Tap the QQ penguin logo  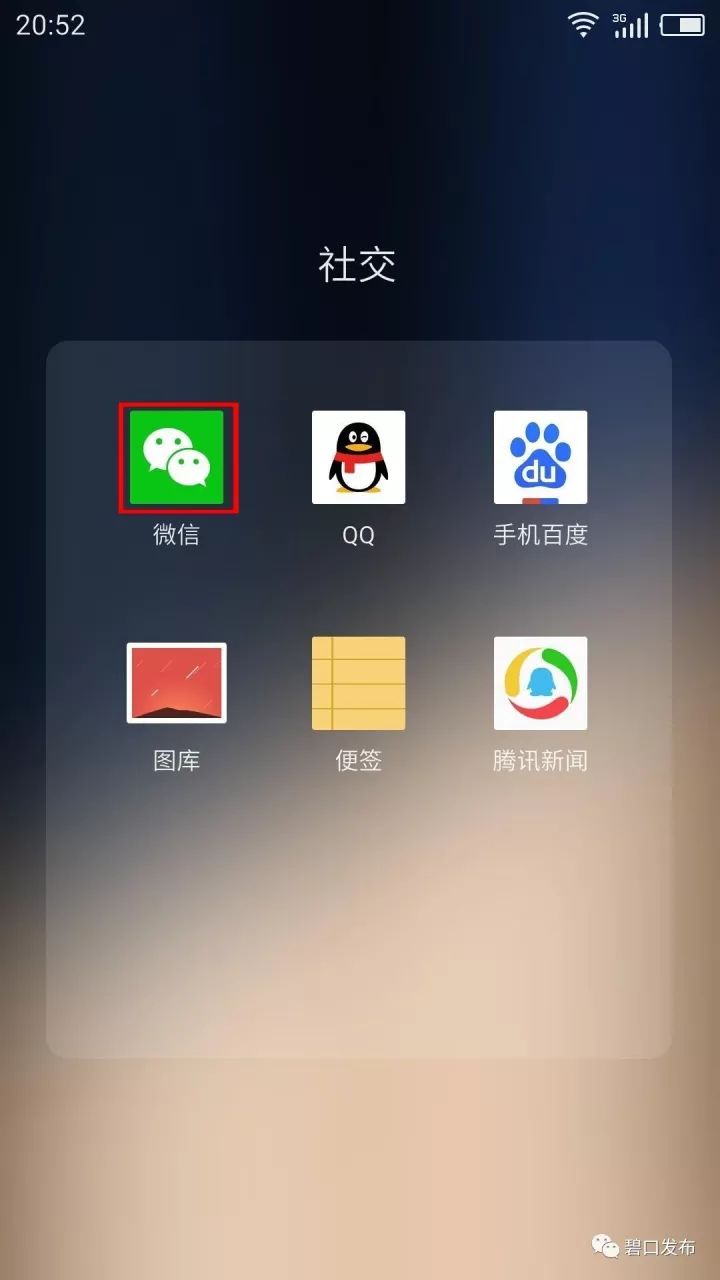(x=358, y=457)
